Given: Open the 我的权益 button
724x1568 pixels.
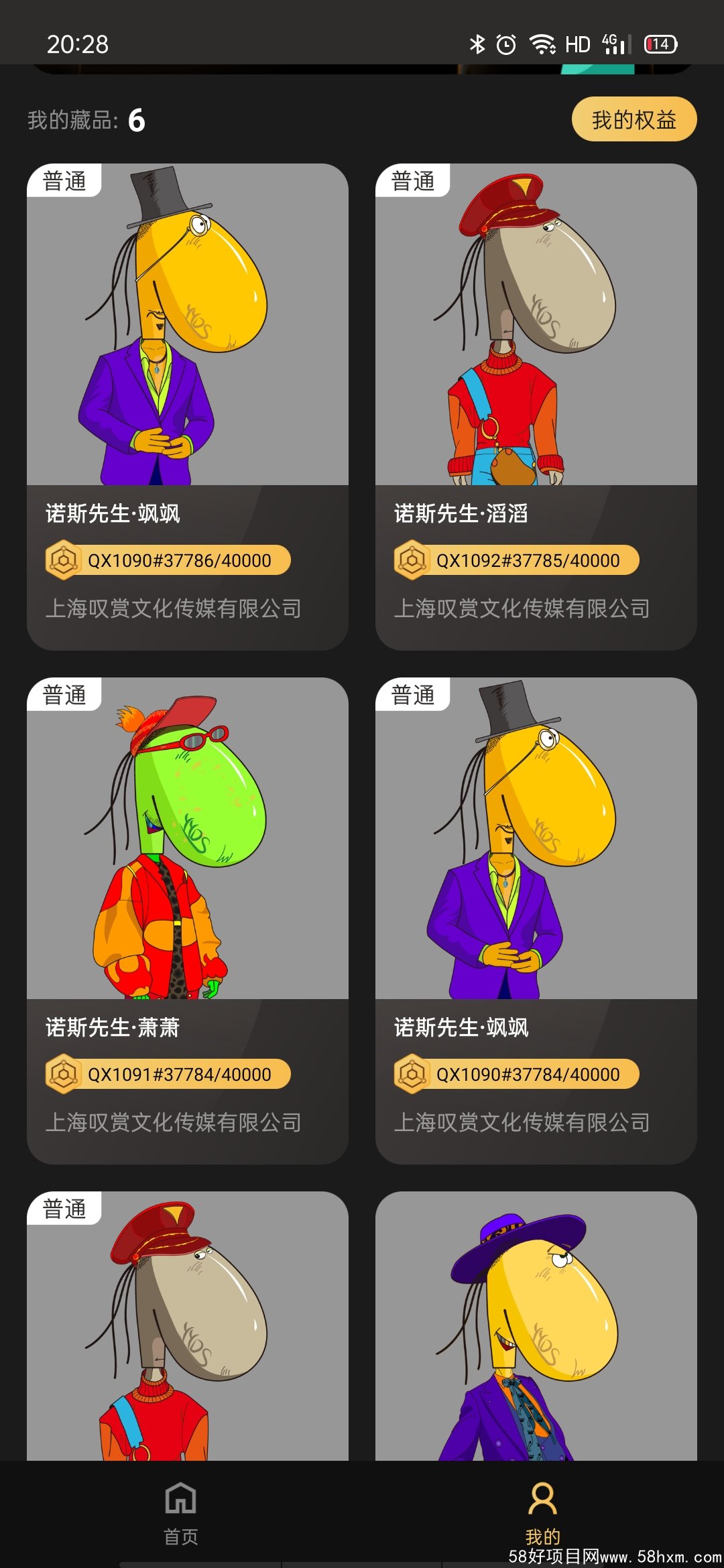Looking at the screenshot, I should (633, 120).
